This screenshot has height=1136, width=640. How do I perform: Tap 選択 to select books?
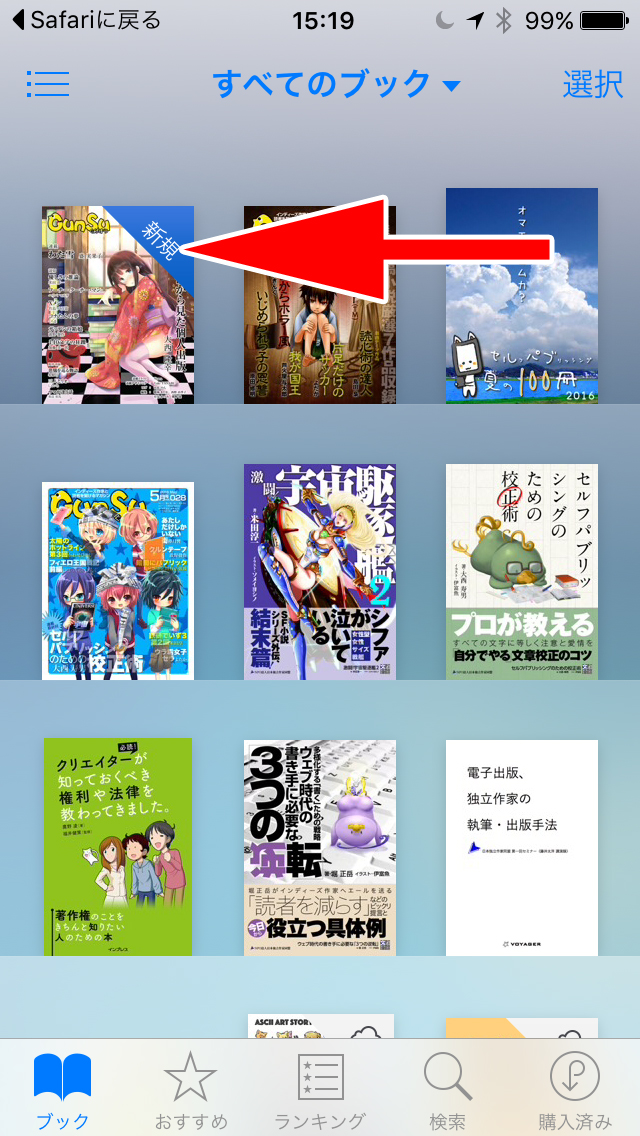click(x=593, y=85)
